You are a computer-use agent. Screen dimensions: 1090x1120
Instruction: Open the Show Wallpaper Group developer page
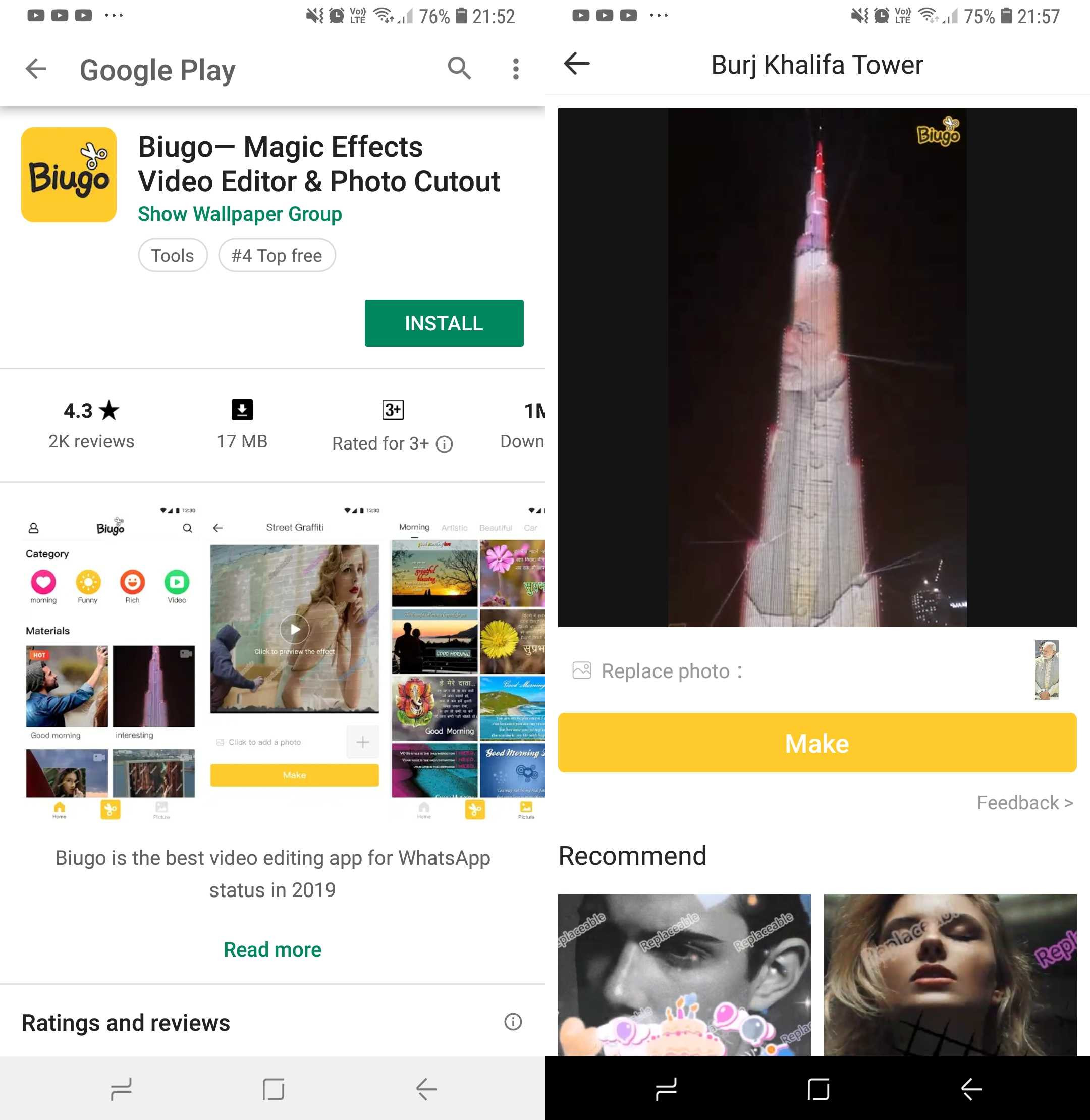tap(239, 214)
